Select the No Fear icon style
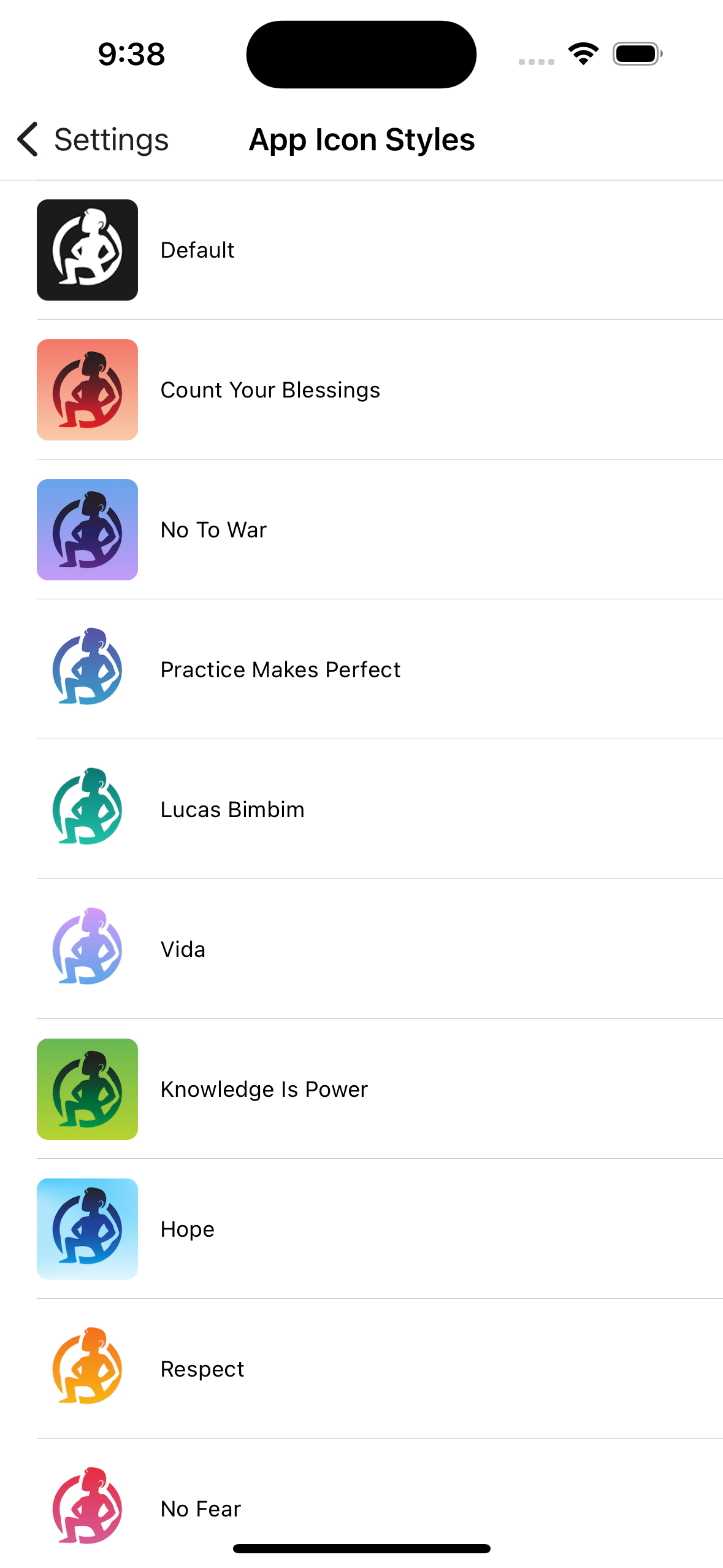Screen dimensions: 723x1568 (201, 1509)
